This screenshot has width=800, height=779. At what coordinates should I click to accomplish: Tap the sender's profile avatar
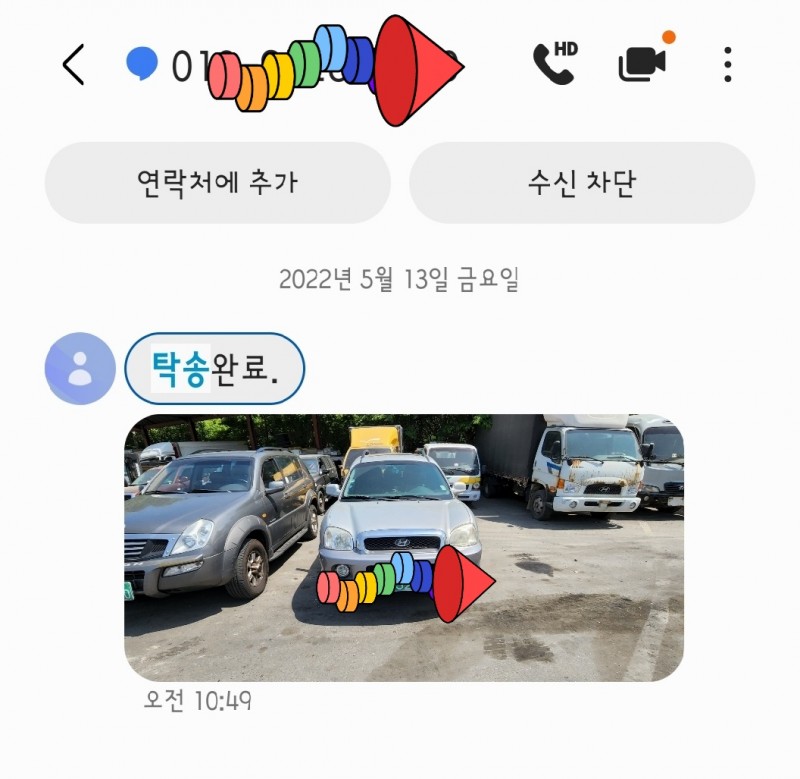(80, 368)
